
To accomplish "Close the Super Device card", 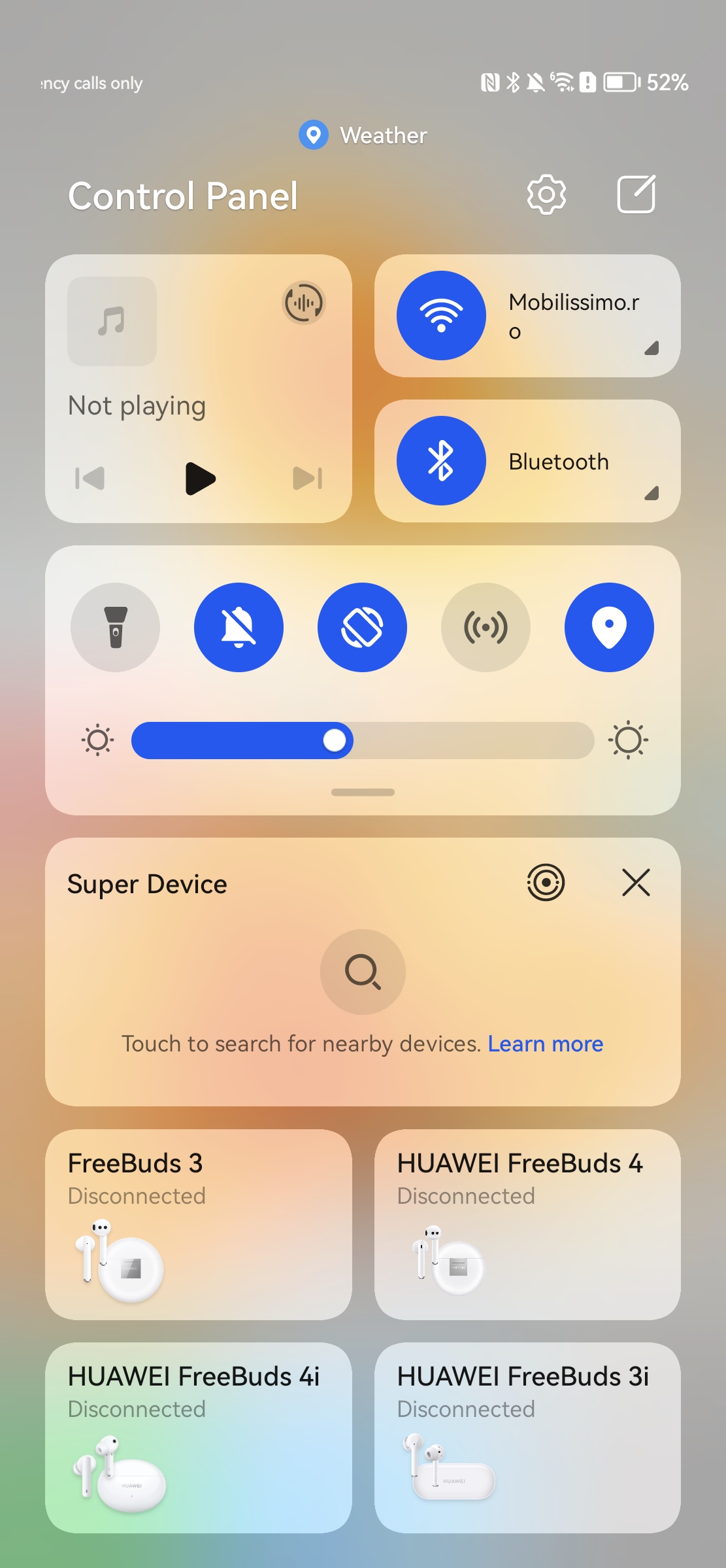I will pyautogui.click(x=636, y=883).
